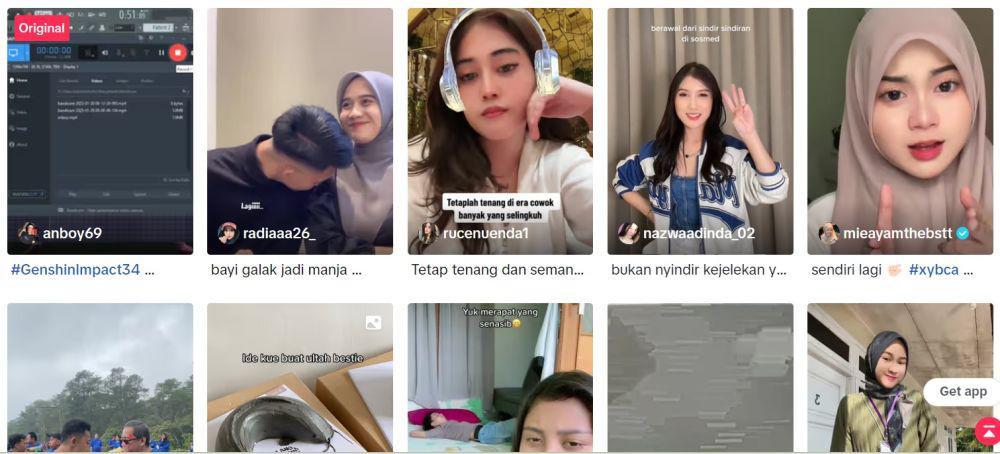Open the outdoor crowd video under anboy69
This screenshot has width=1000, height=454.
click(100, 380)
